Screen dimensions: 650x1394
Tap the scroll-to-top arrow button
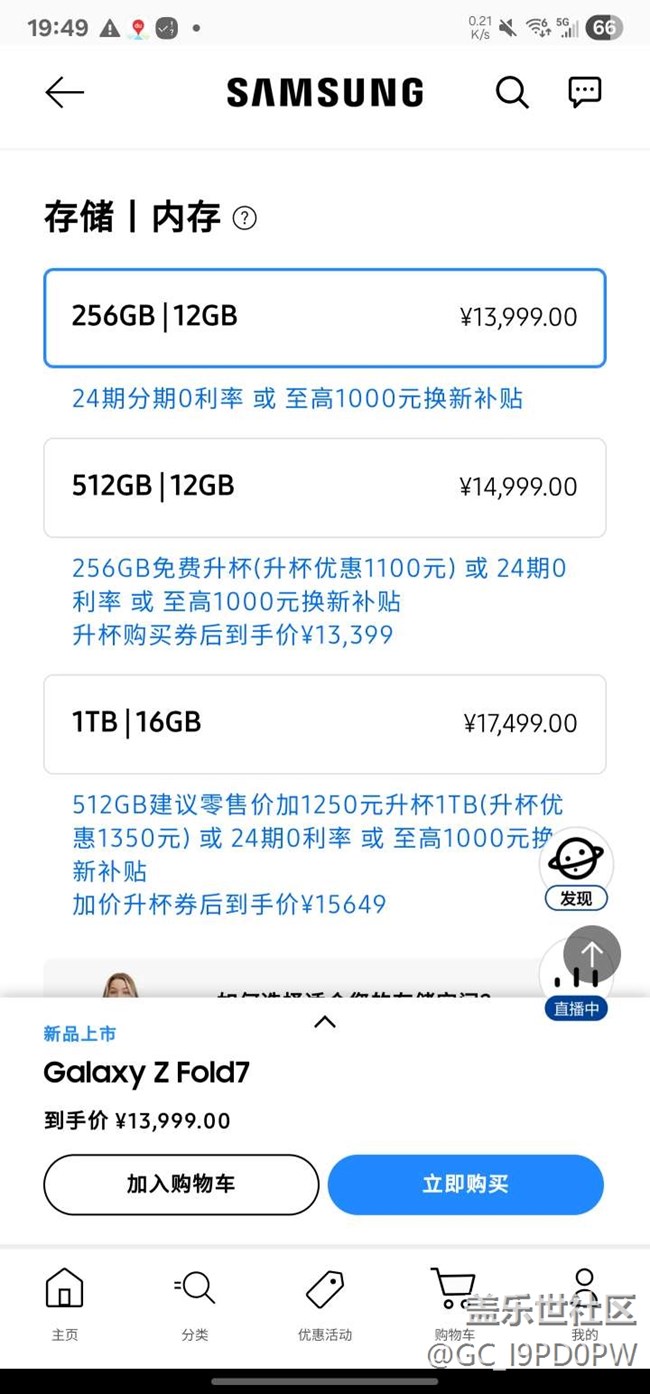[x=592, y=955]
